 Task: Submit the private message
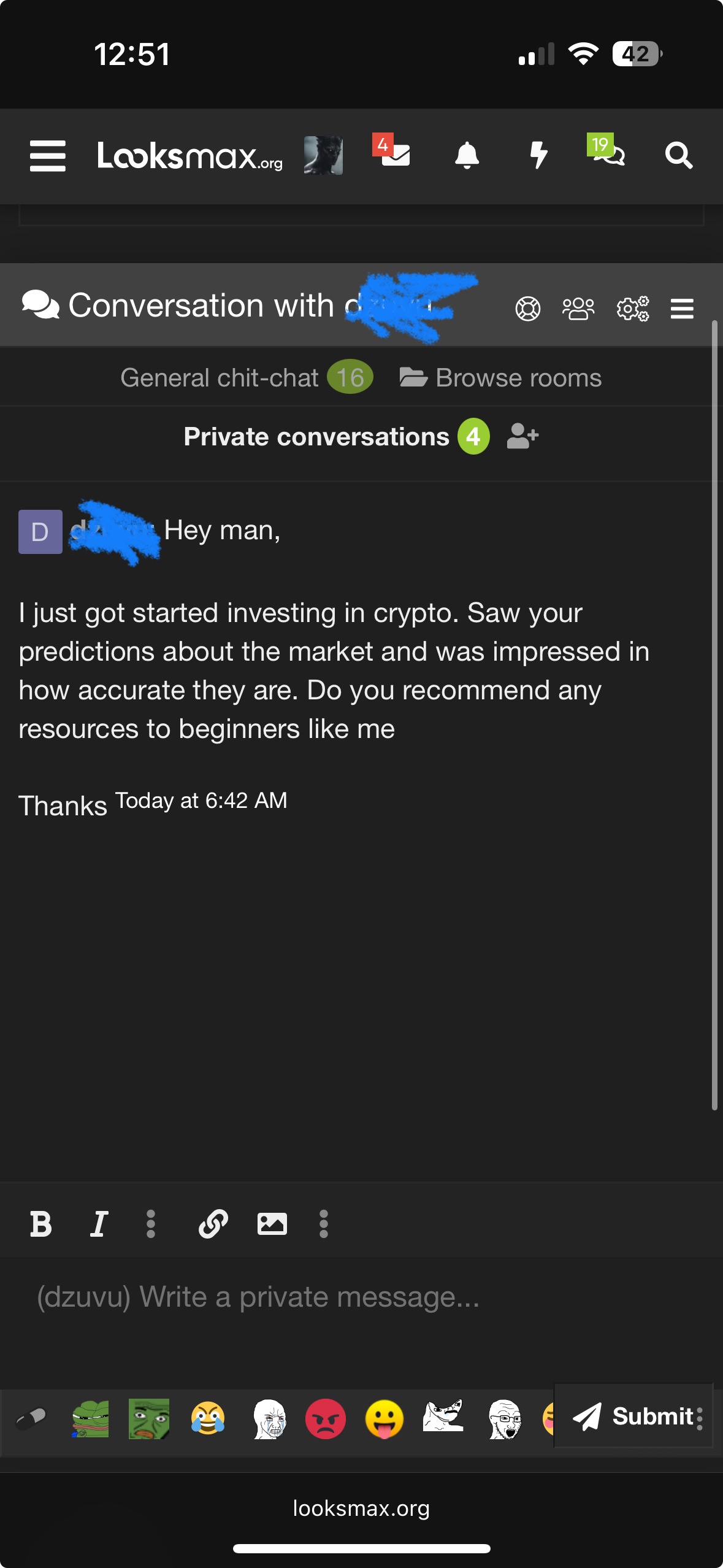(632, 1416)
